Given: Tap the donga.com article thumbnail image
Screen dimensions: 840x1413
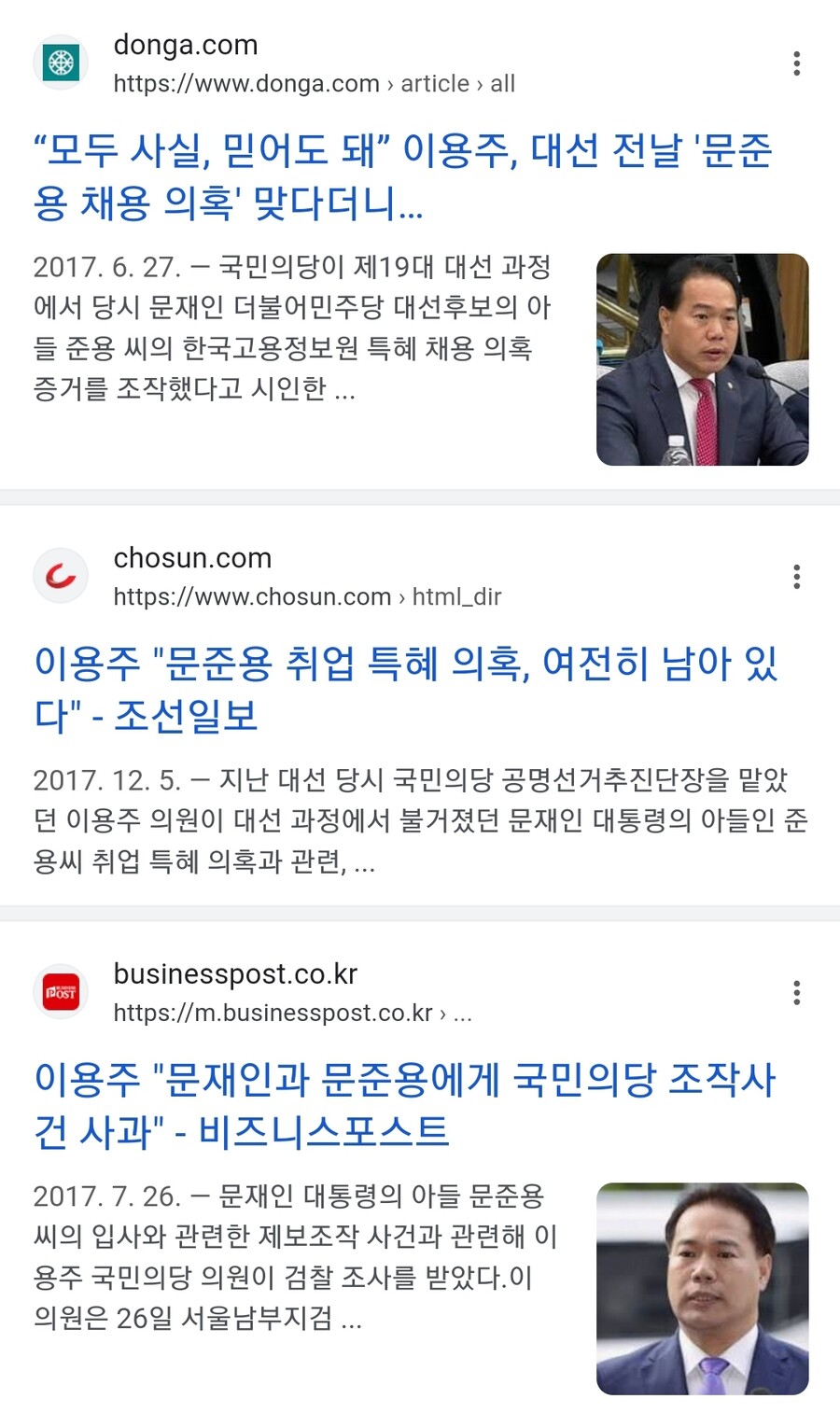Looking at the screenshot, I should 702,359.
